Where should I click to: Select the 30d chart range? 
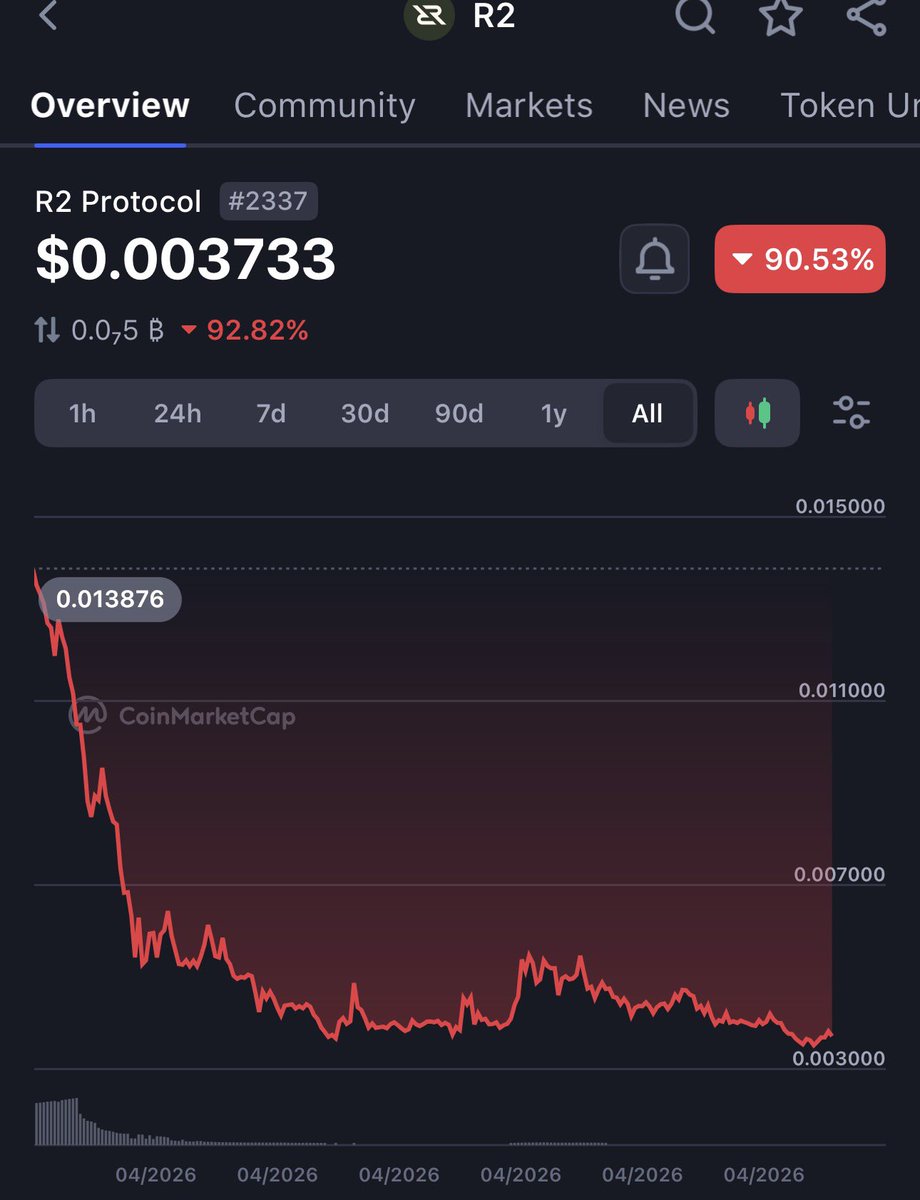[x=365, y=413]
